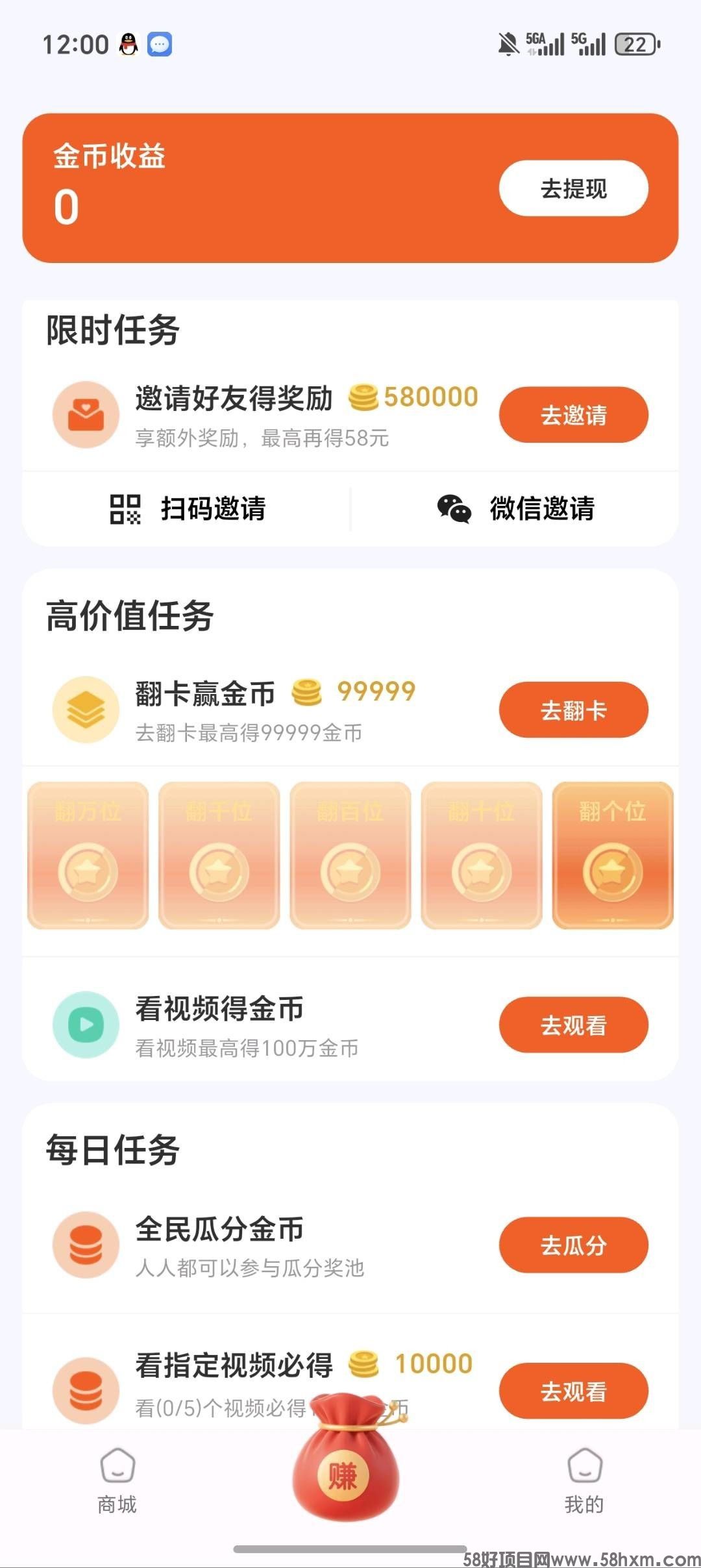Tap the WeChat invite icon

[455, 511]
